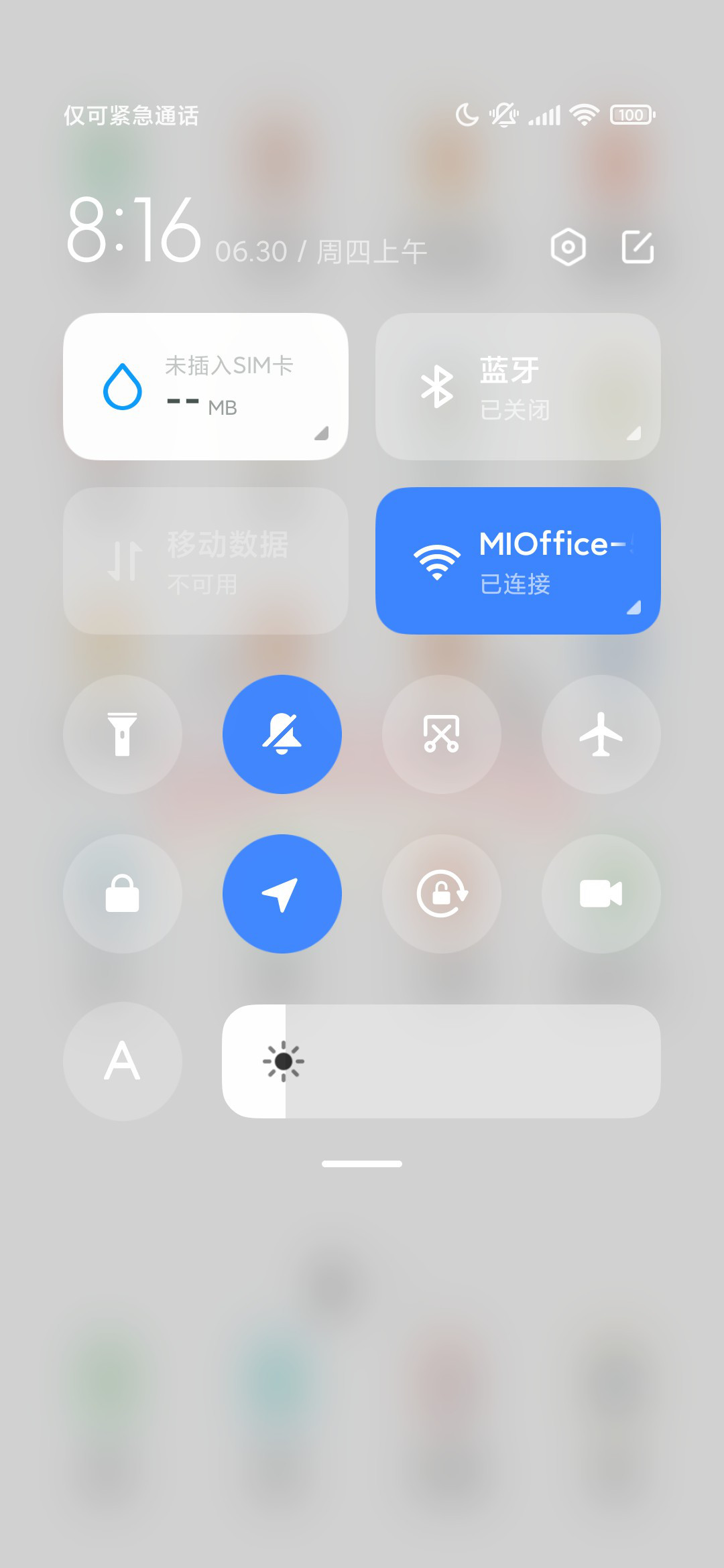Toggle the rotation lock

(x=442, y=894)
